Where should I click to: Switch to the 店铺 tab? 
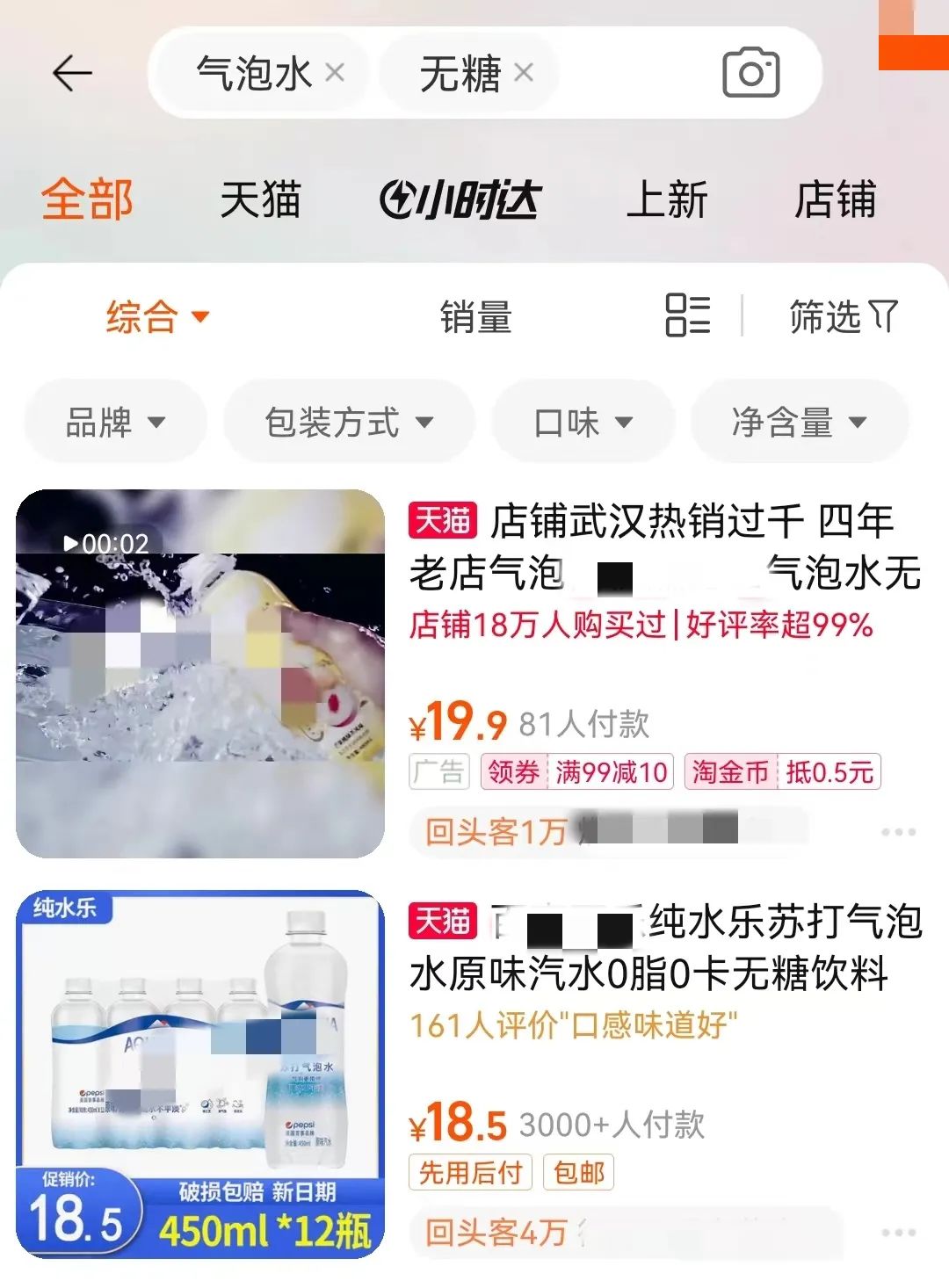[835, 199]
